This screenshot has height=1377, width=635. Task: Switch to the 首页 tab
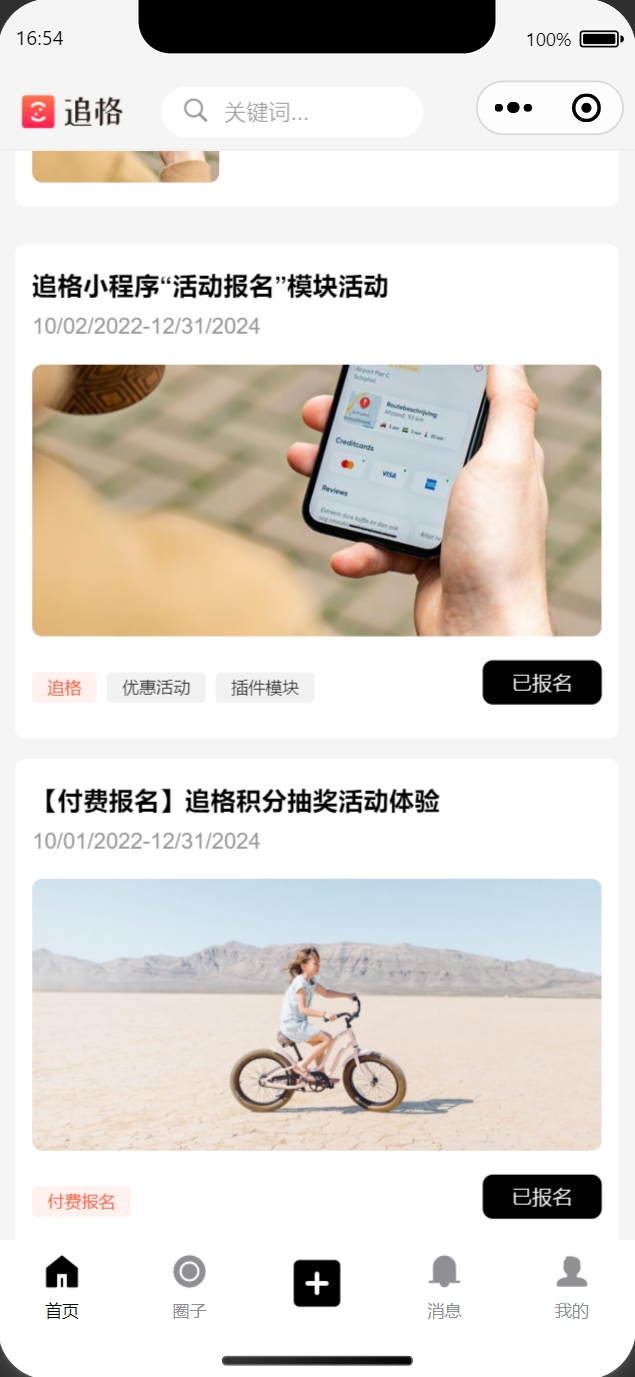tap(62, 1287)
